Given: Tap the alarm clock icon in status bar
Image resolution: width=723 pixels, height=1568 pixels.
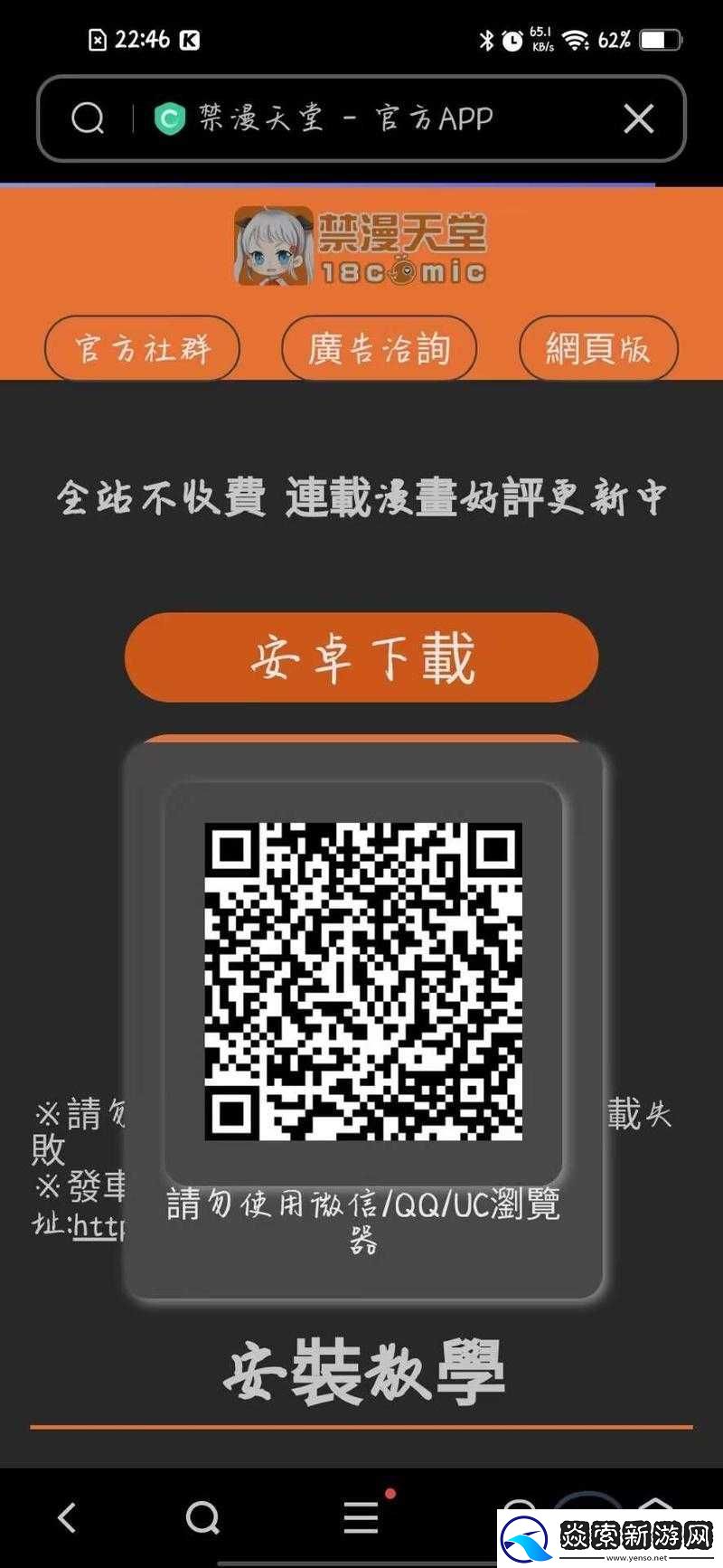Looking at the screenshot, I should pyautogui.click(x=512, y=39).
